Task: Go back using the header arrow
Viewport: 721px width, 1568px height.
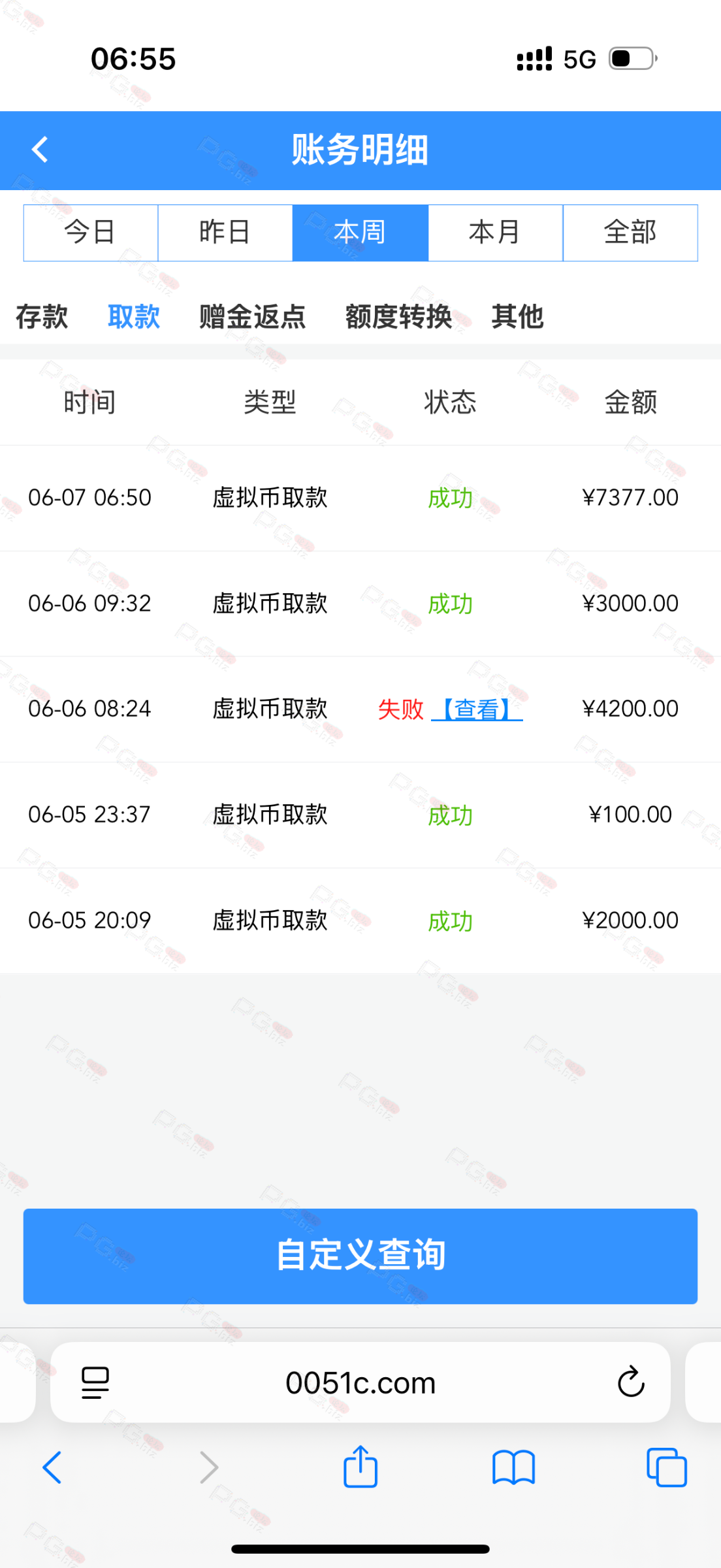Action: click(40, 150)
